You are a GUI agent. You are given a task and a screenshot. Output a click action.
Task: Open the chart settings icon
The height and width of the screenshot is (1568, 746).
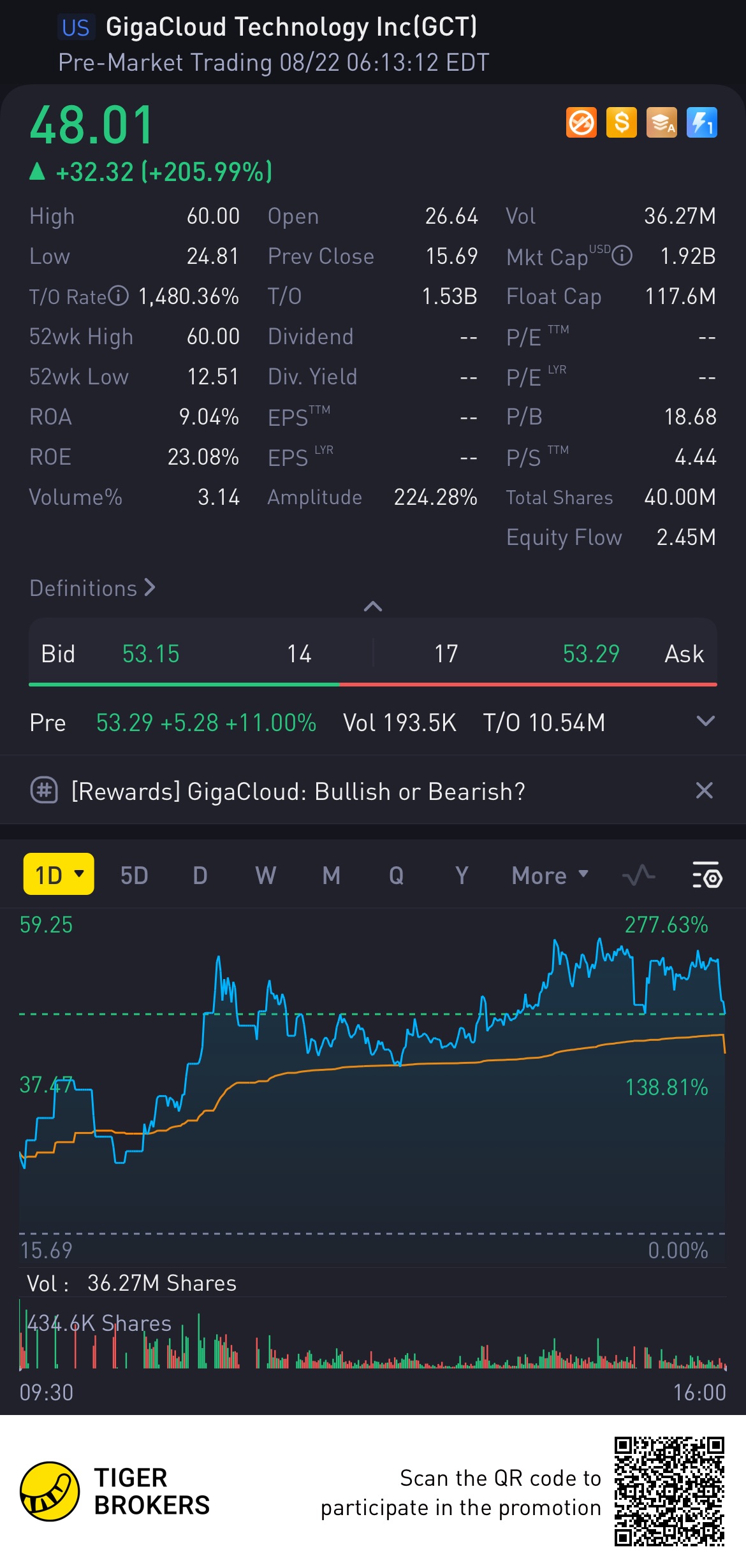point(706,876)
